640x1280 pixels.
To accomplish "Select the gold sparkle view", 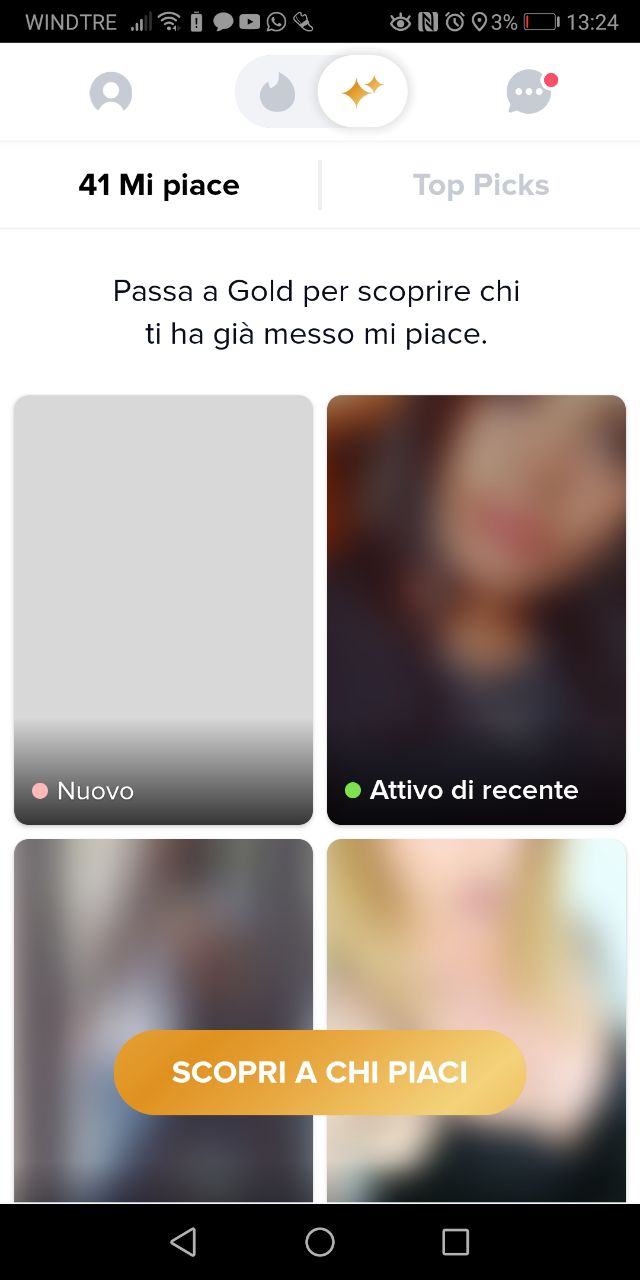I will pyautogui.click(x=362, y=92).
